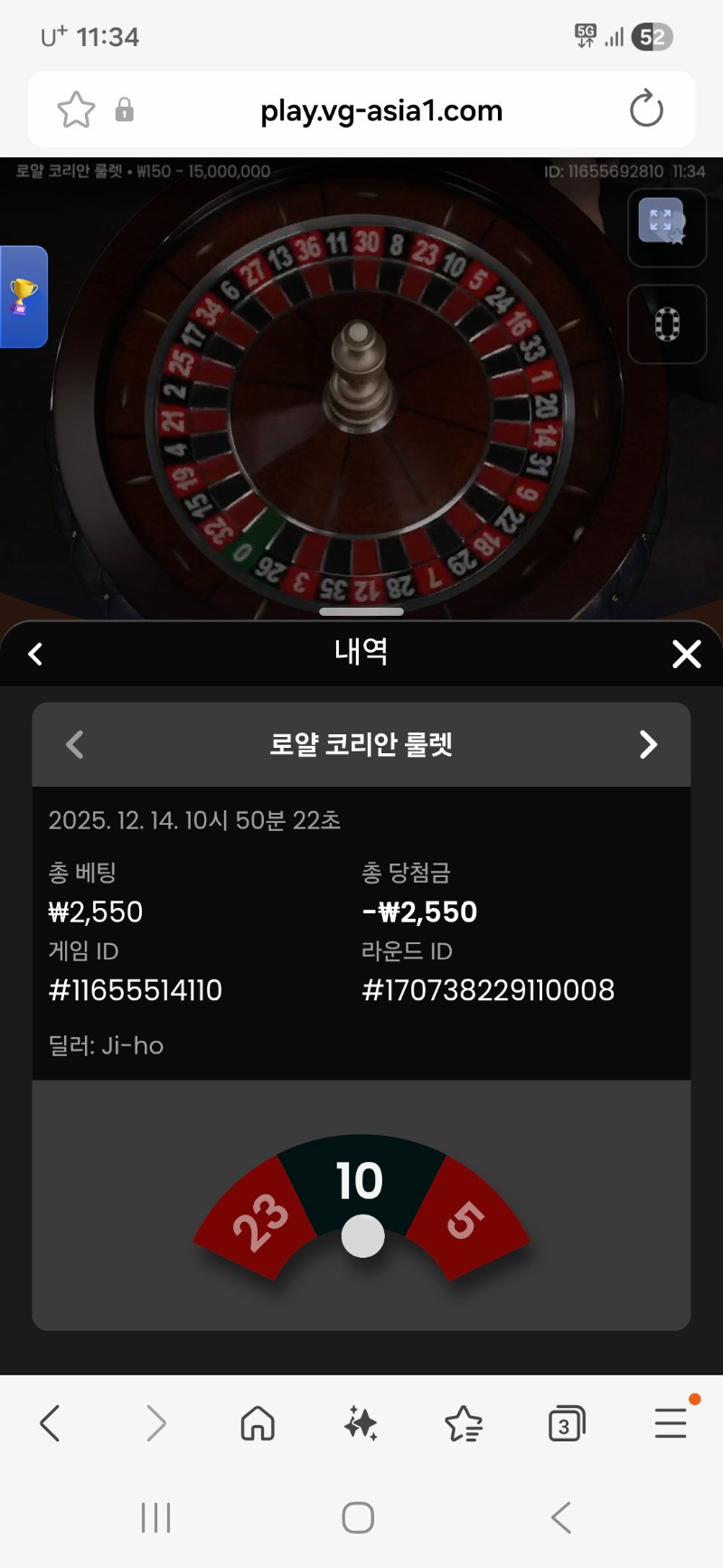Go to next game with right chevron
The height and width of the screenshot is (1568, 723).
click(x=647, y=744)
